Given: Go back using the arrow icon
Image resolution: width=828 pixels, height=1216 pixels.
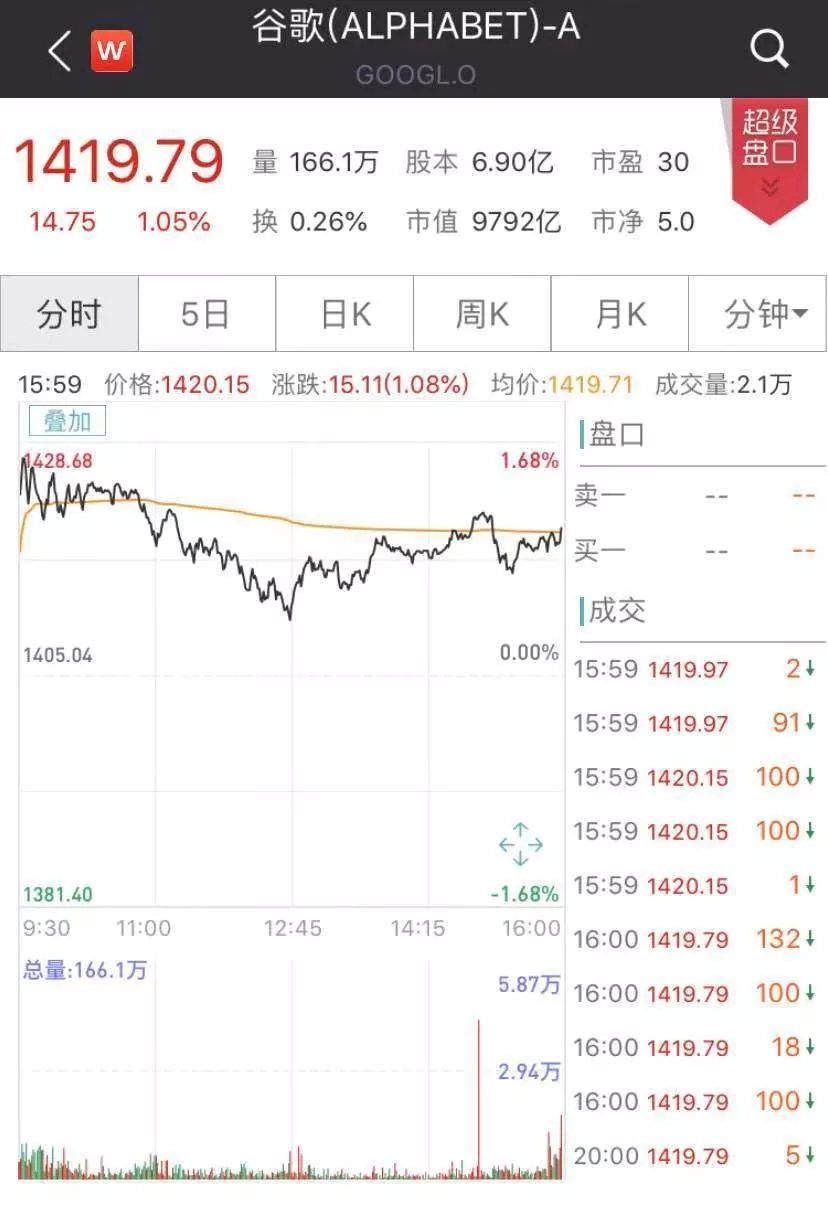Looking at the screenshot, I should 60,50.
